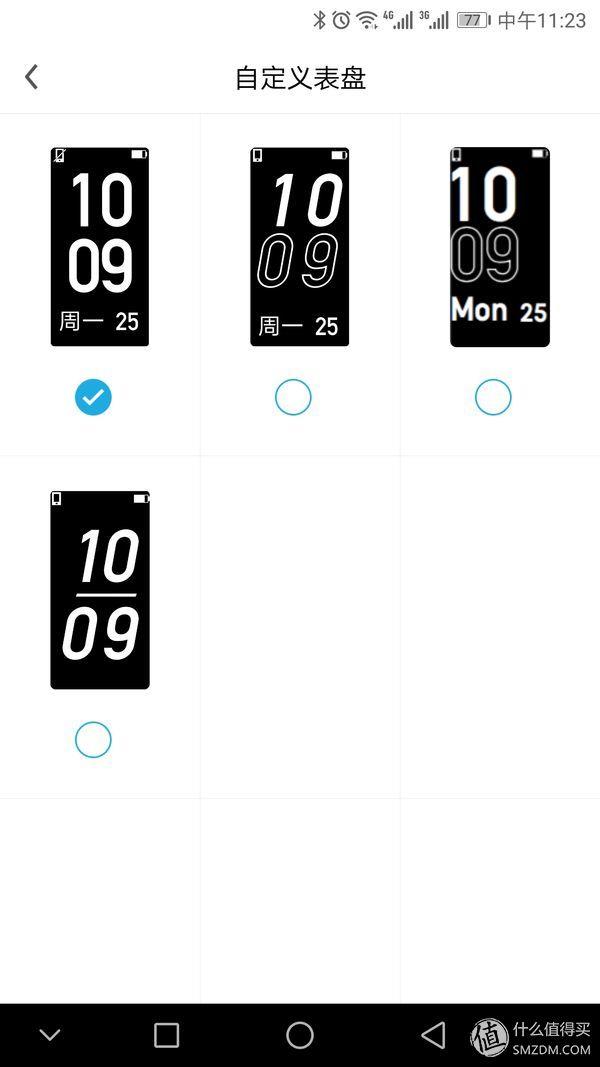Select the radio under the divider-line face
The height and width of the screenshot is (1067, 600).
tap(93, 740)
